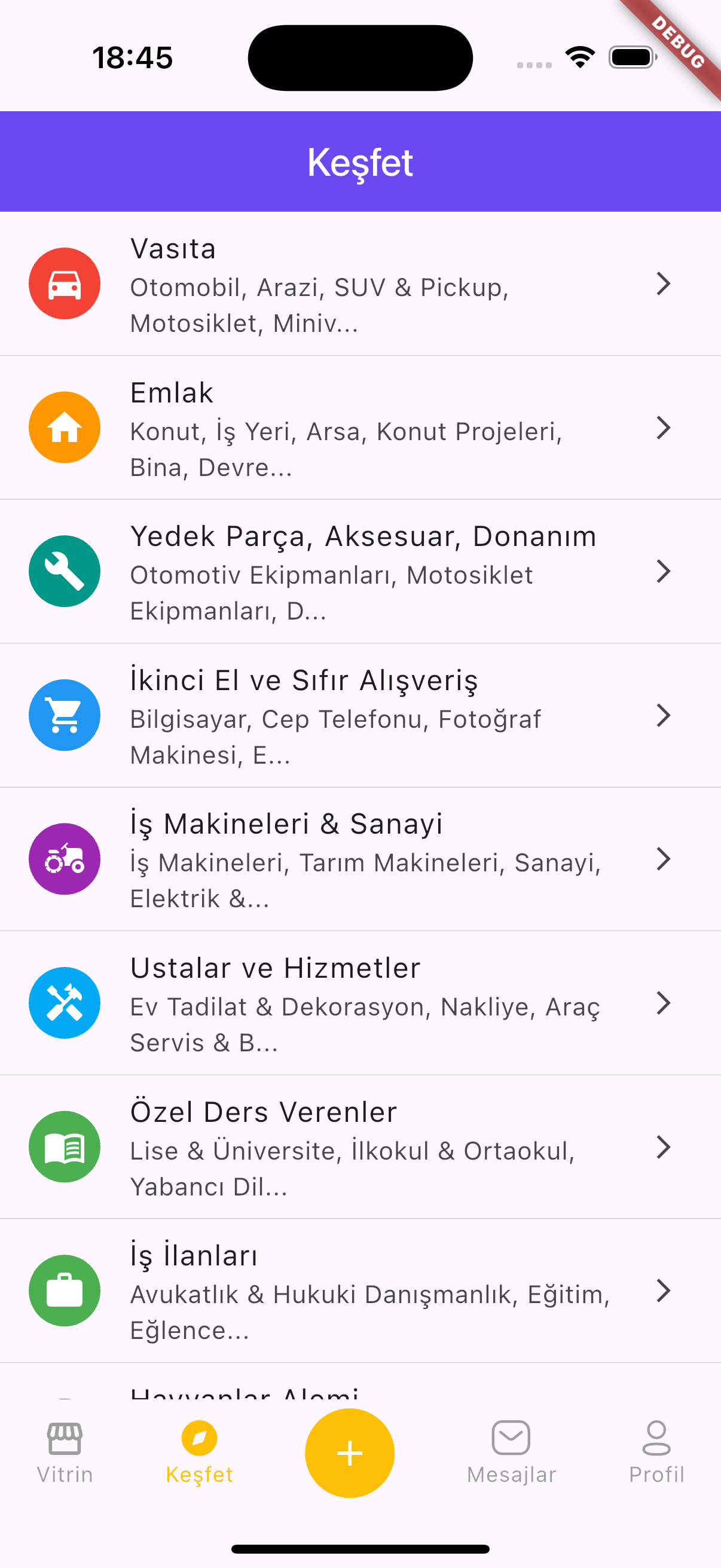
Task: Select Yedek Parça, Aksesuar, Donanım category
Action: coord(360,572)
